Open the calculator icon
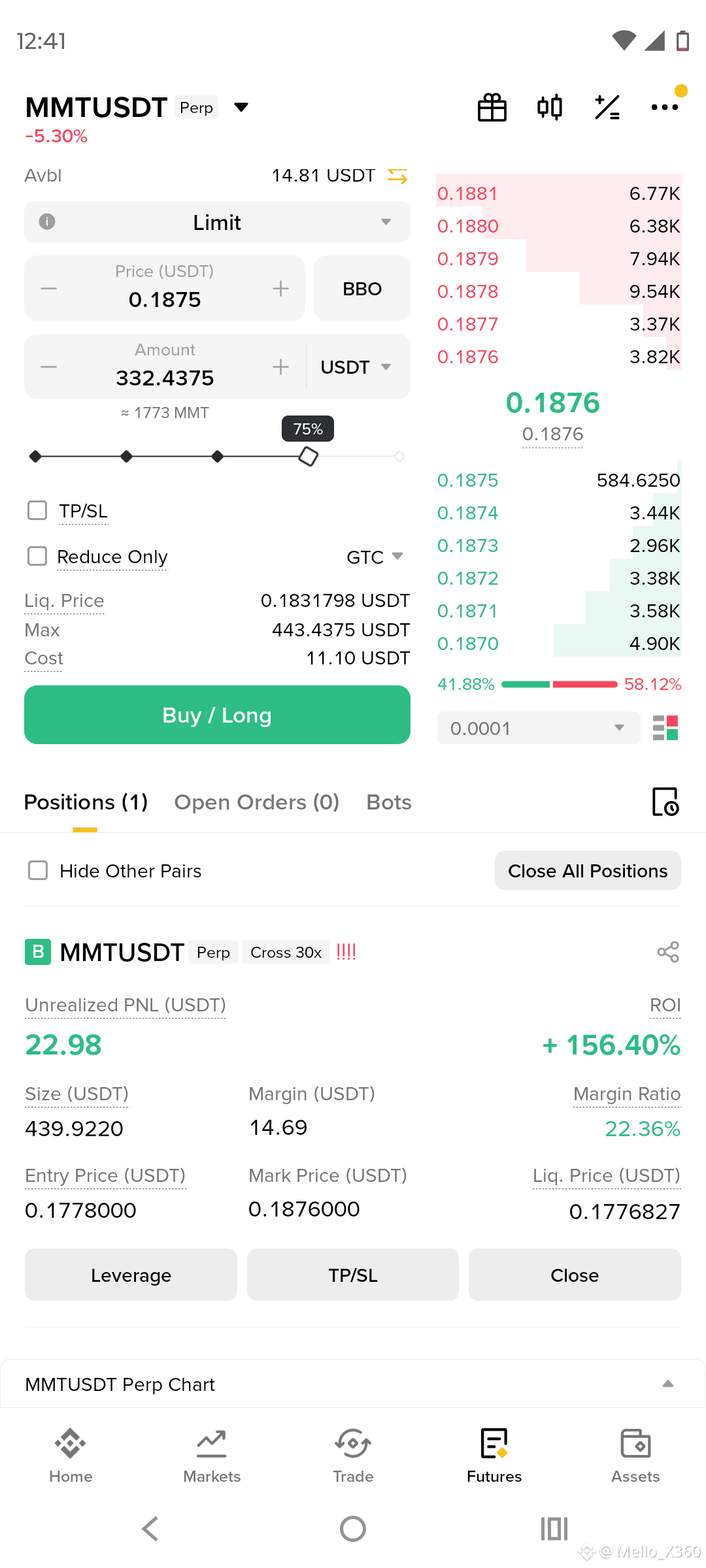The image size is (706, 1568). click(607, 107)
